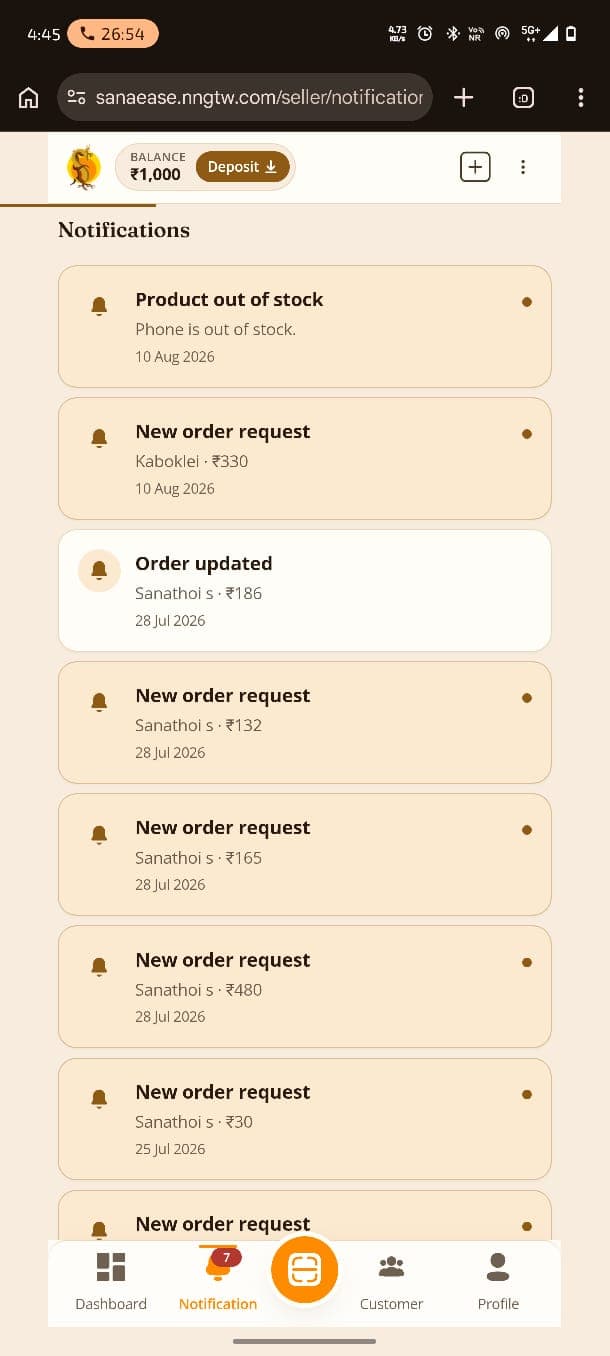This screenshot has width=610, height=1356.
Task: Open the ₹30 order request from 25 Jul
Action: pos(305,1119)
